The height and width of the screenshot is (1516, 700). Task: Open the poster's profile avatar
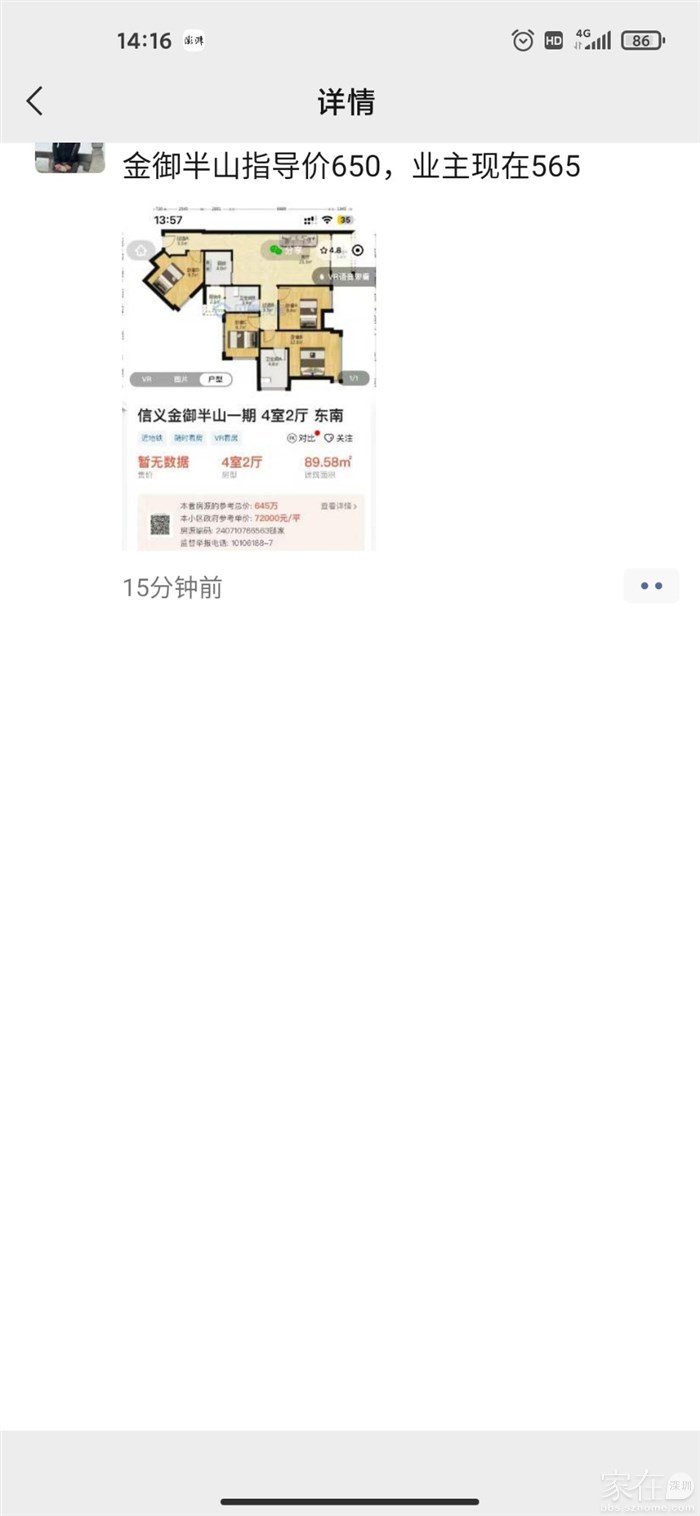[70, 158]
